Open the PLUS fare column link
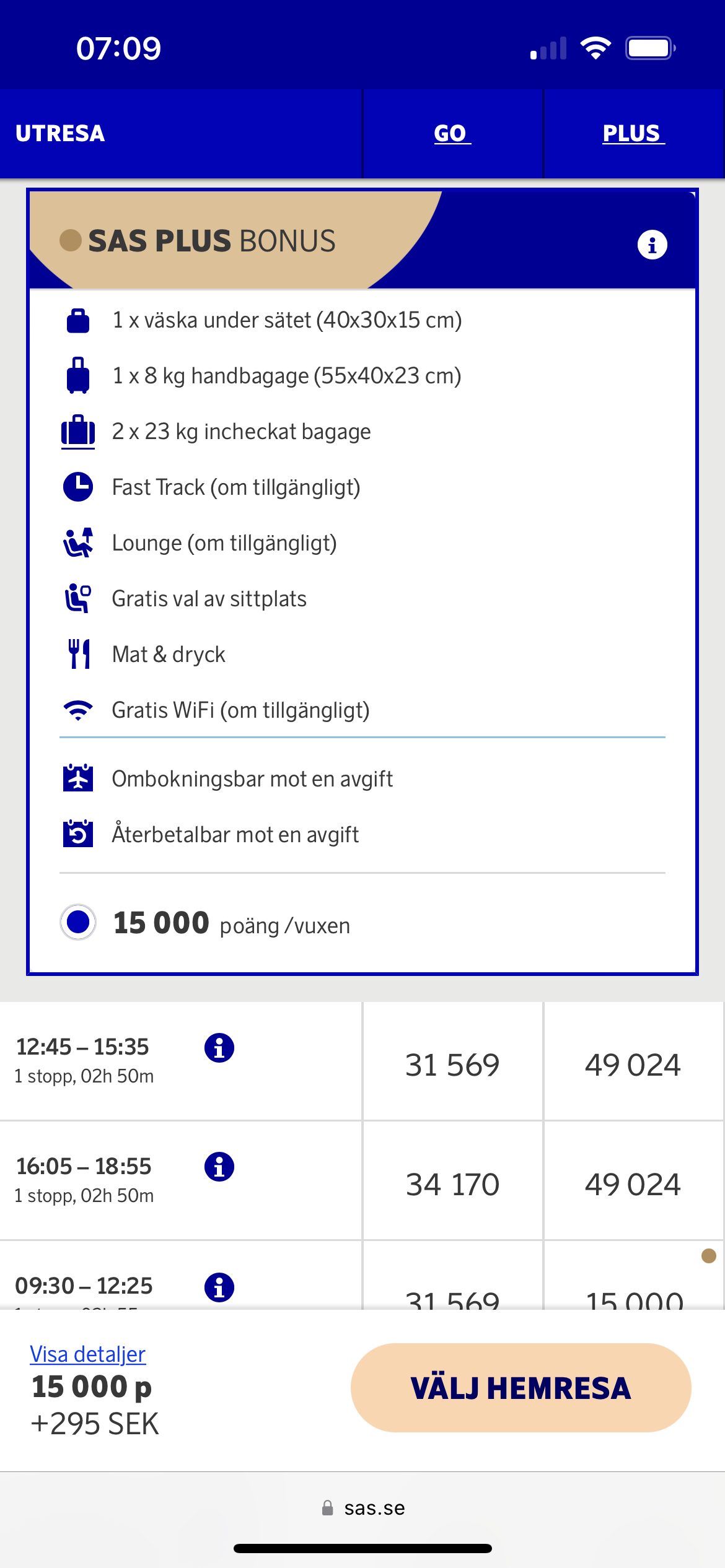The height and width of the screenshot is (1568, 725). (x=633, y=134)
